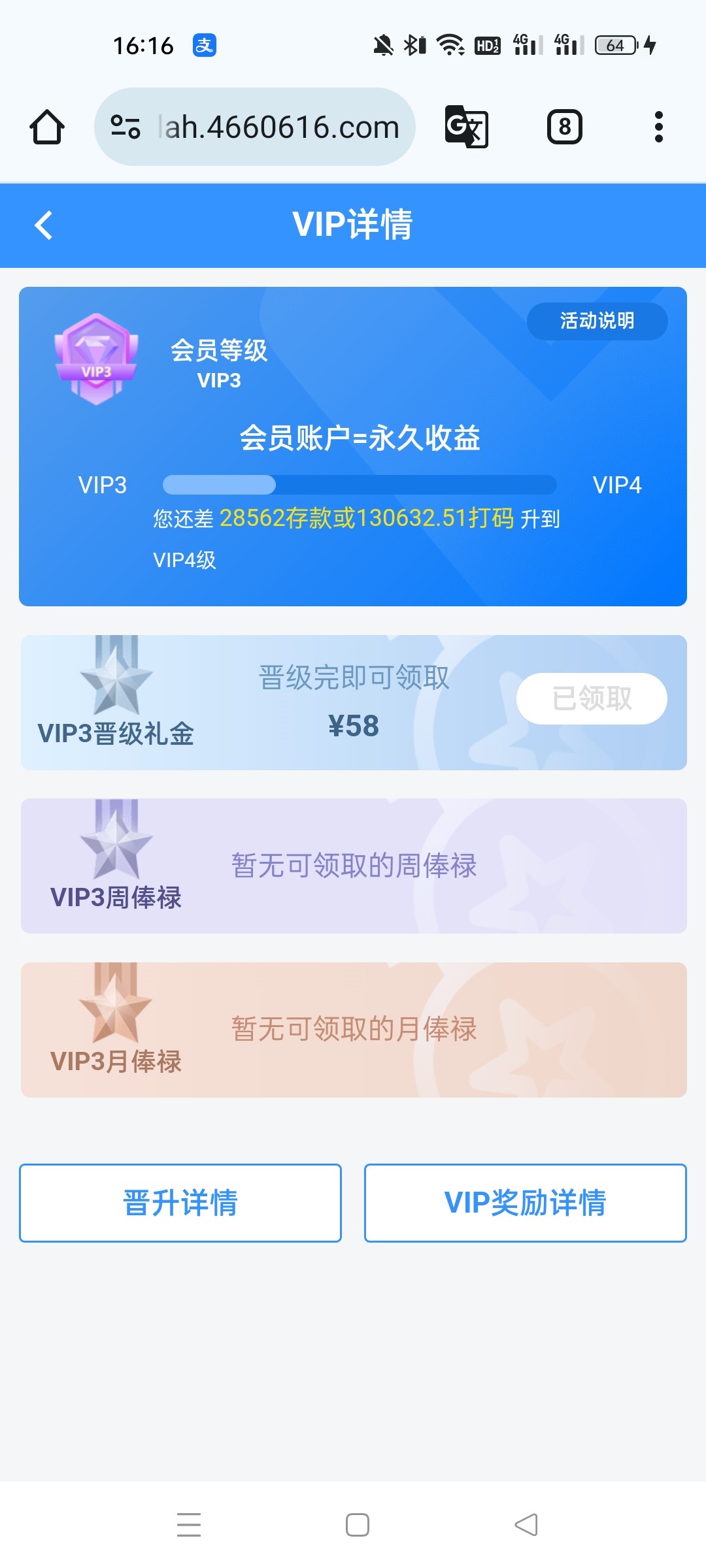
Task: Open the browser tab switcher
Action: point(564,127)
